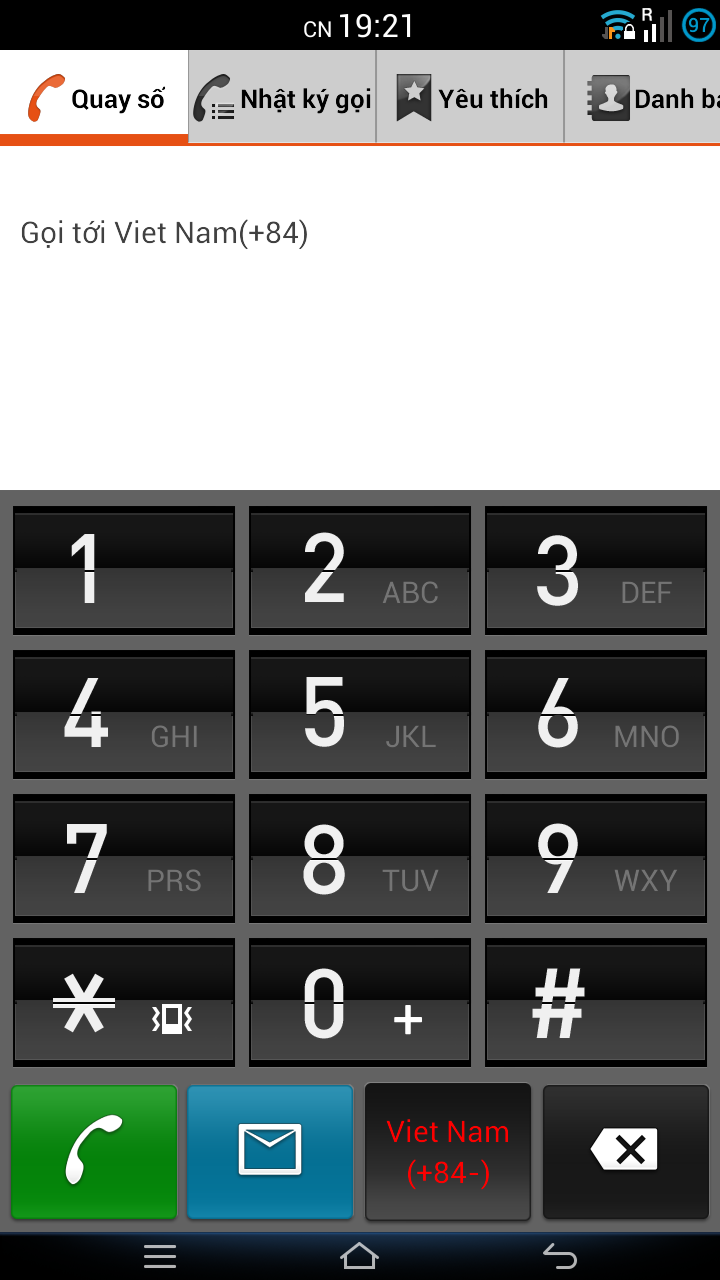The width and height of the screenshot is (720, 1280).
Task: Tap the 2 ABC key
Action: [360, 570]
